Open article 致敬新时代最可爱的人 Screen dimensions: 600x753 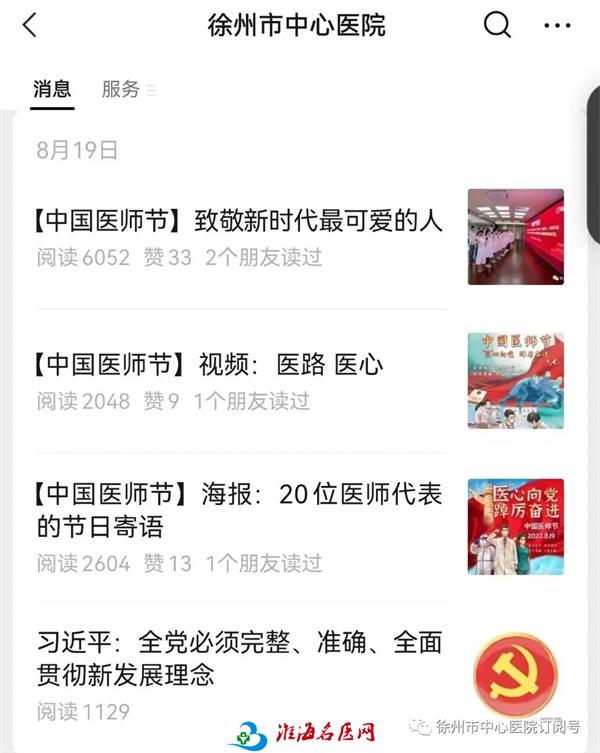(240, 220)
